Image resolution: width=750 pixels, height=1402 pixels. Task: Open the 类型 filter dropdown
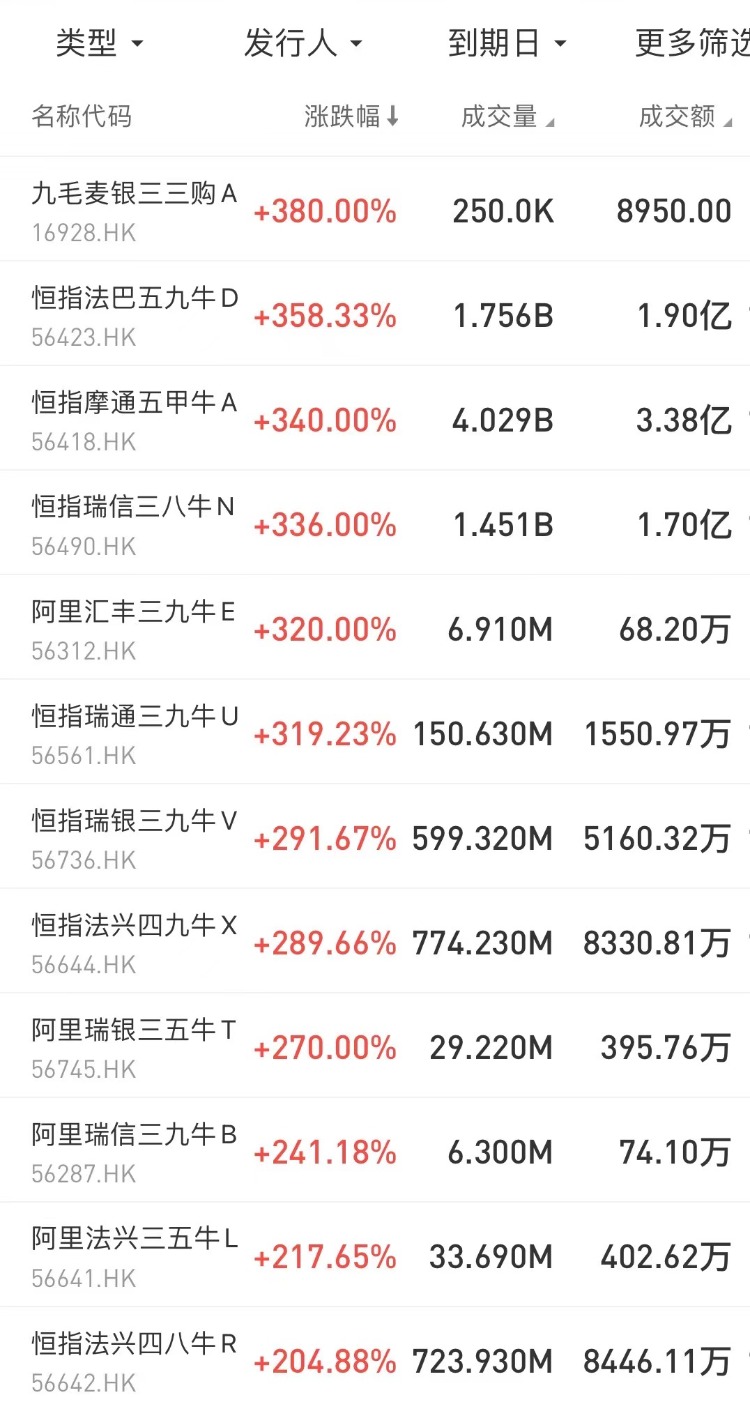click(x=99, y=43)
